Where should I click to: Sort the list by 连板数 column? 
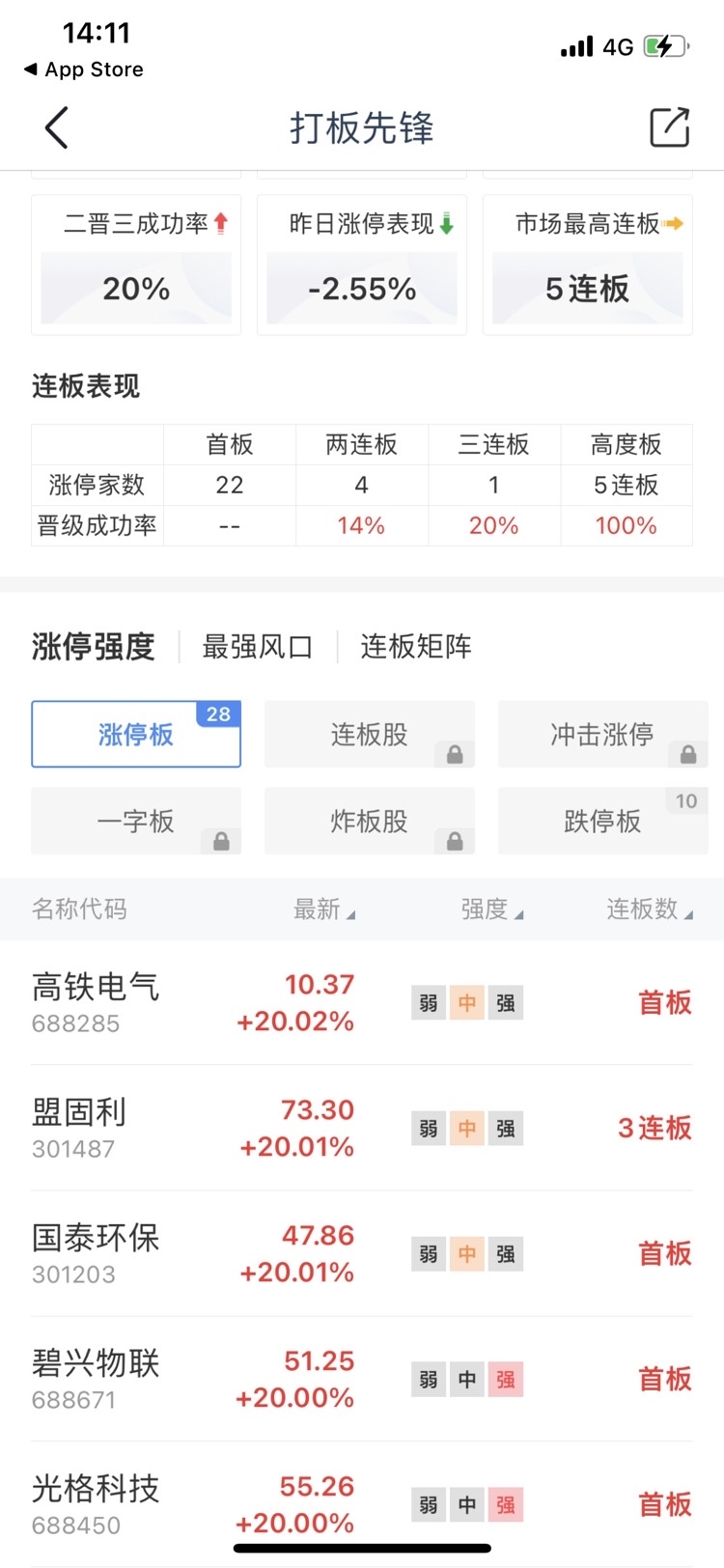pos(650,910)
